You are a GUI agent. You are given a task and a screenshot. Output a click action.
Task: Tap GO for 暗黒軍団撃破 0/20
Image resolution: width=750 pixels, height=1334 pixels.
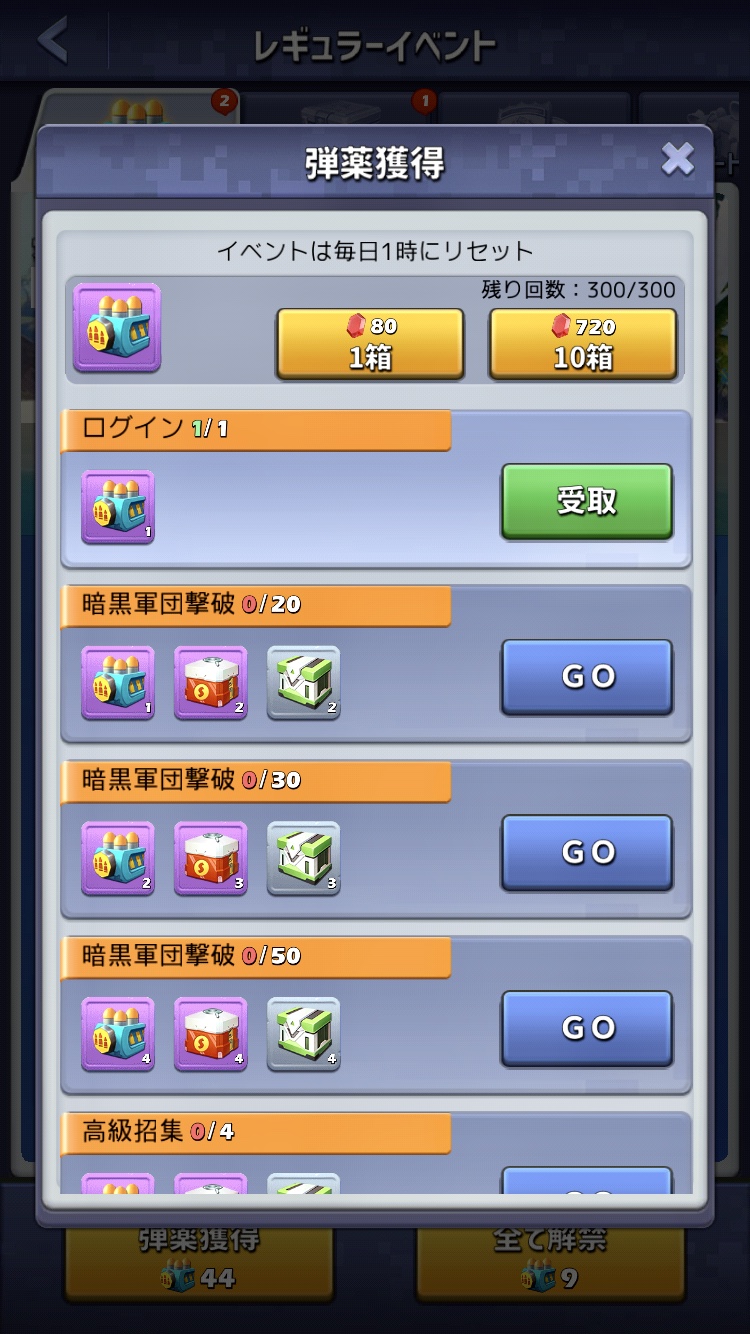pyautogui.click(x=587, y=677)
